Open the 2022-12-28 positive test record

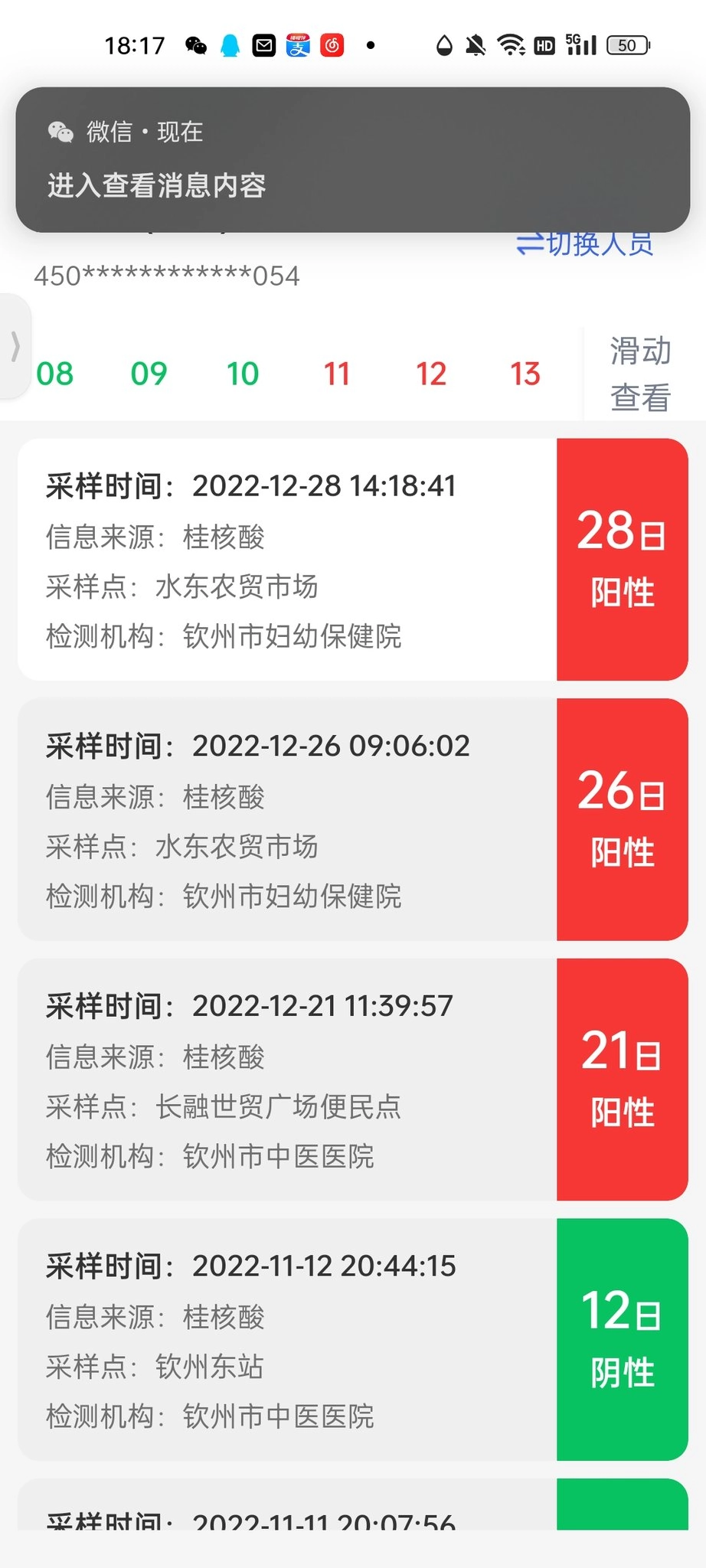pos(353,560)
